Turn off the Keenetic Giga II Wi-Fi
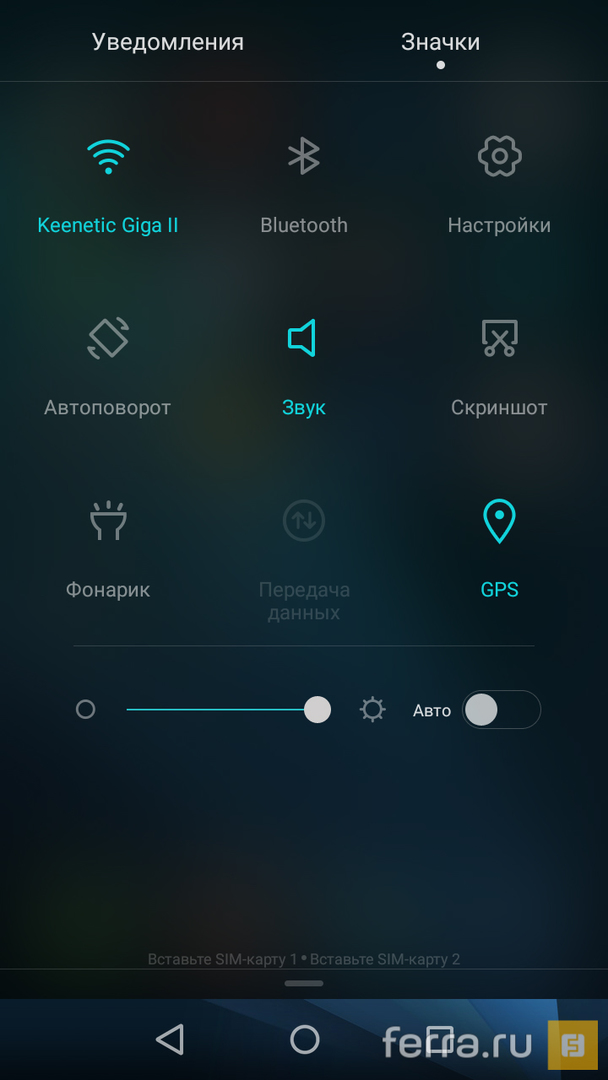The height and width of the screenshot is (1080, 608). [x=108, y=157]
